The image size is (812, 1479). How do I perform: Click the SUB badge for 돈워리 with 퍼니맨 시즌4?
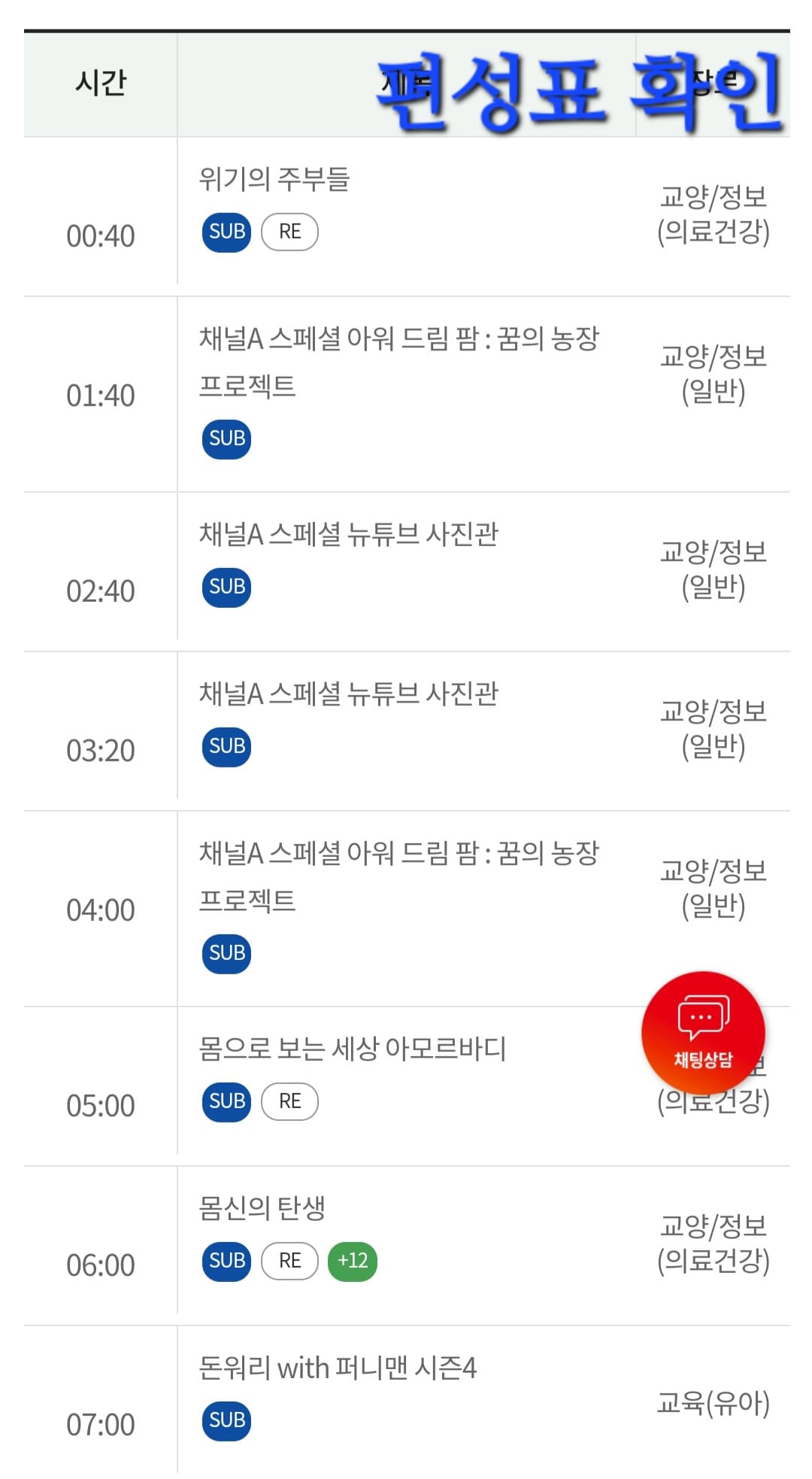226,1420
